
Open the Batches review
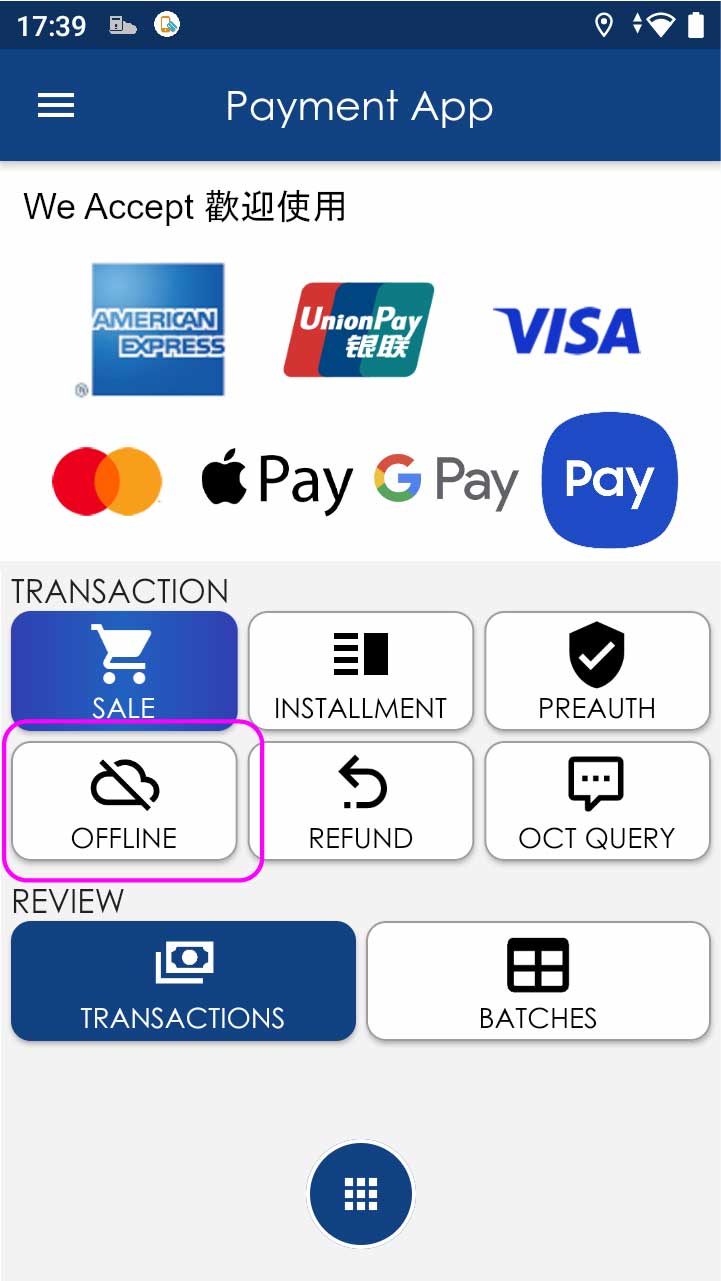click(538, 981)
